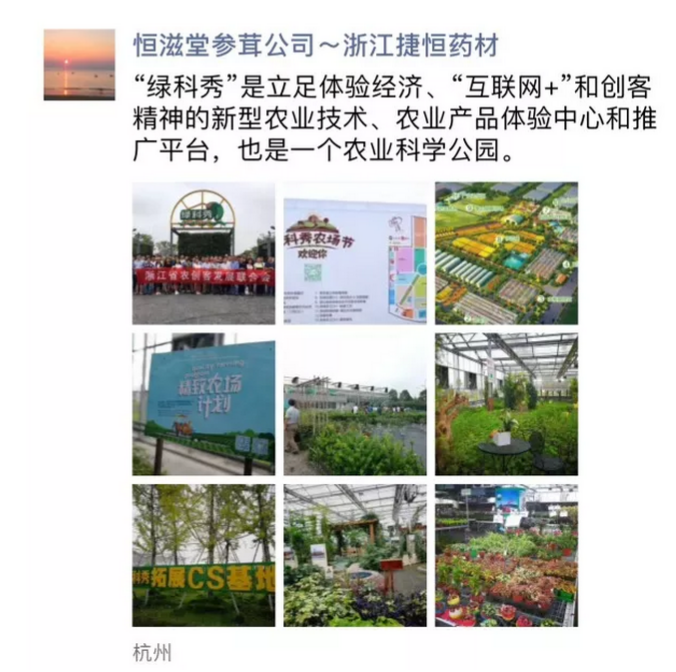Tap the 杭州 location tag
Screen dimensions: 676x672
point(153,652)
